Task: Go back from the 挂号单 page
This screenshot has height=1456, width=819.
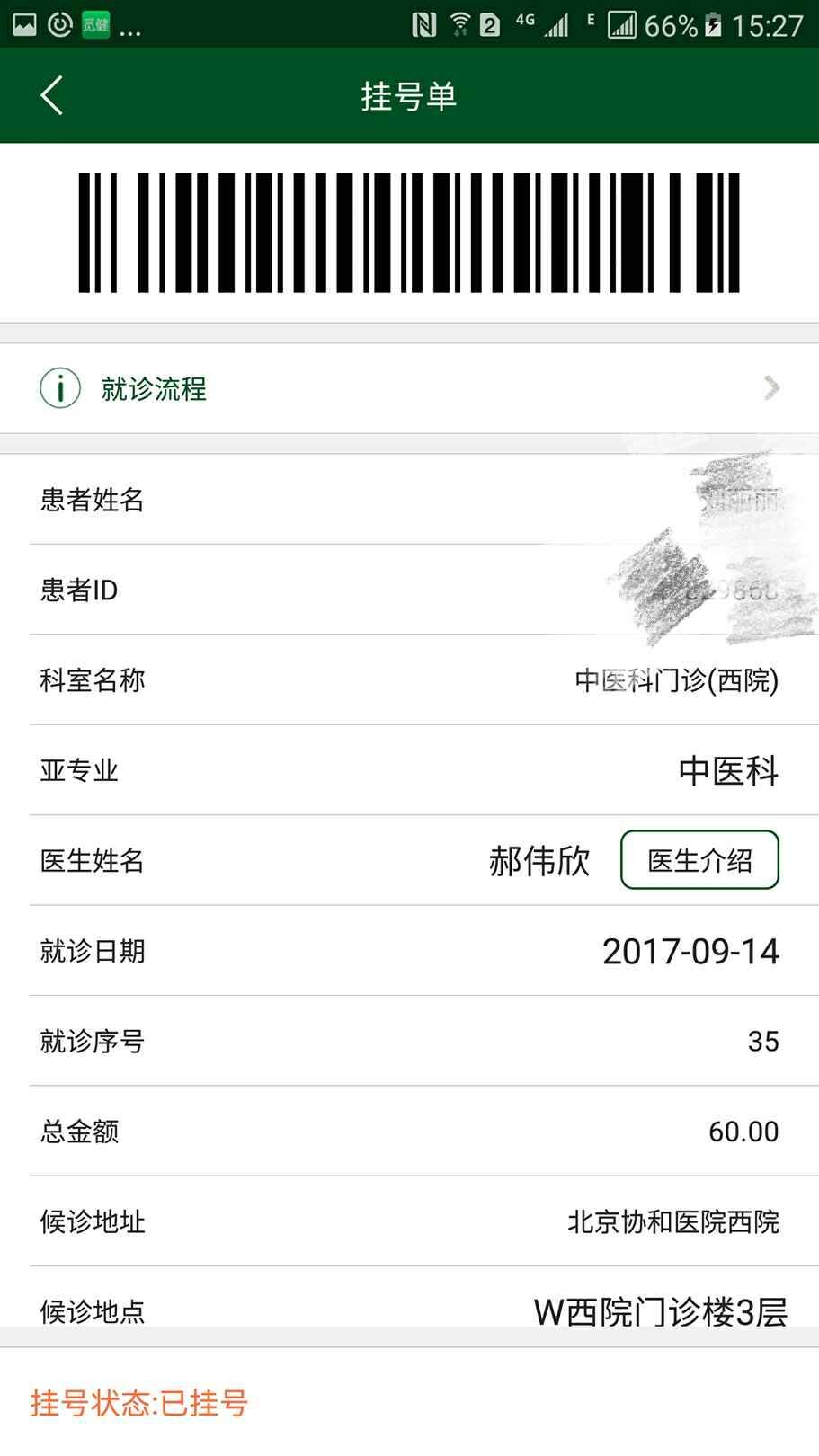Action: pyautogui.click(x=52, y=95)
